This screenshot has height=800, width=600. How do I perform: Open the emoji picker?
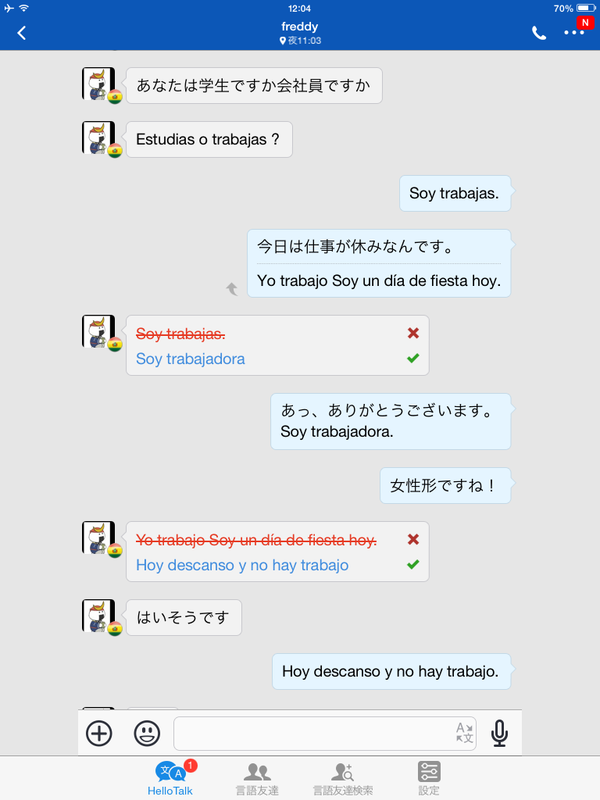(x=147, y=733)
